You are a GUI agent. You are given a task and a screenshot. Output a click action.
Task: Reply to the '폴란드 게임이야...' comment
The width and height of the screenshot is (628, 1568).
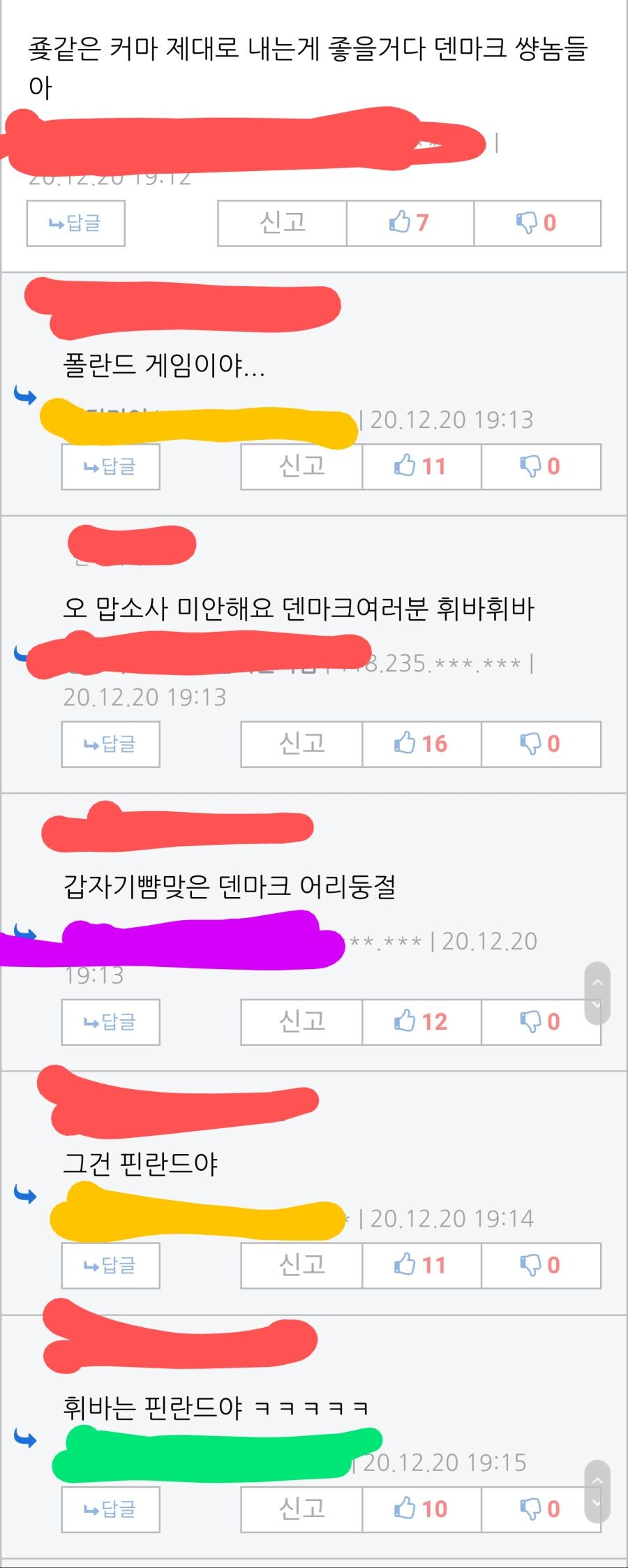click(x=110, y=466)
